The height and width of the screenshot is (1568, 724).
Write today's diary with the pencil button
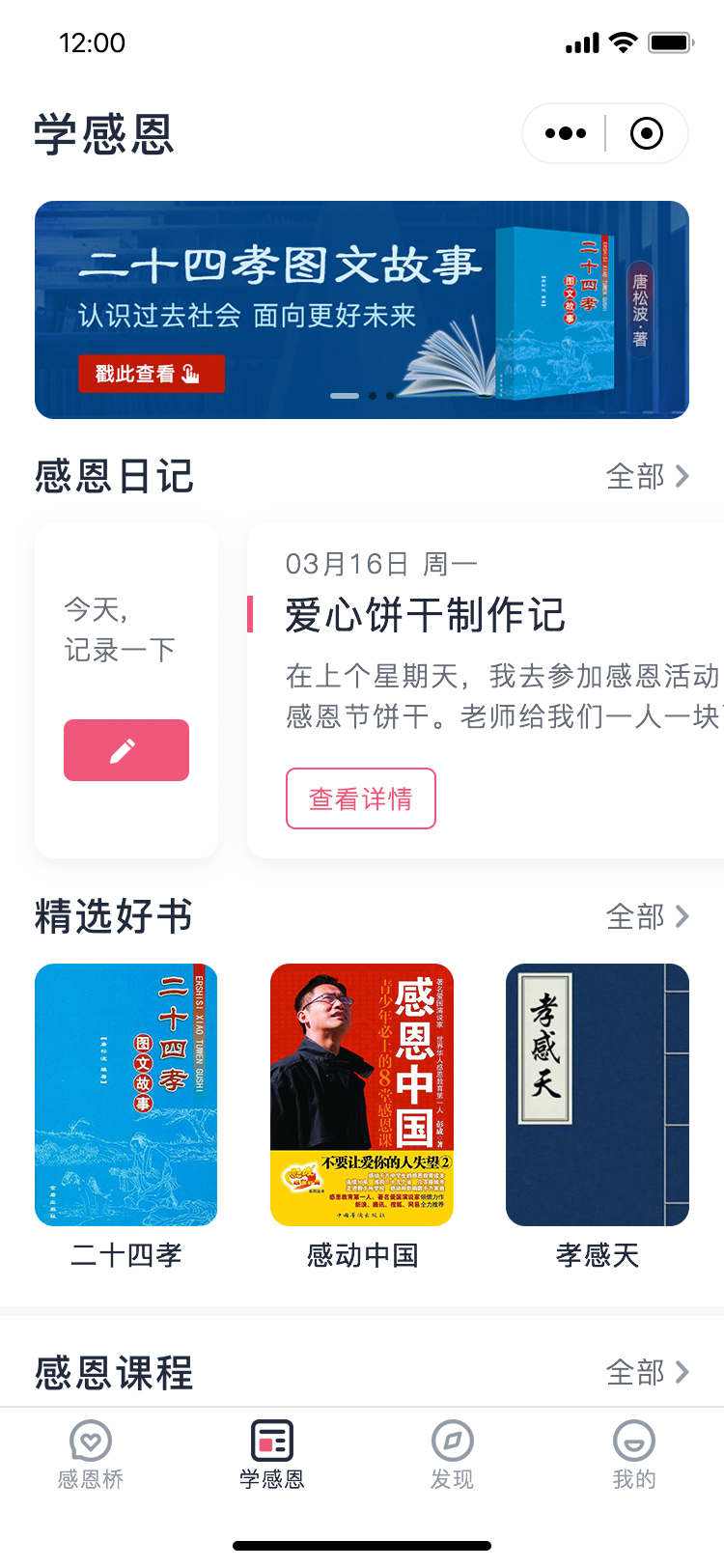coord(126,750)
